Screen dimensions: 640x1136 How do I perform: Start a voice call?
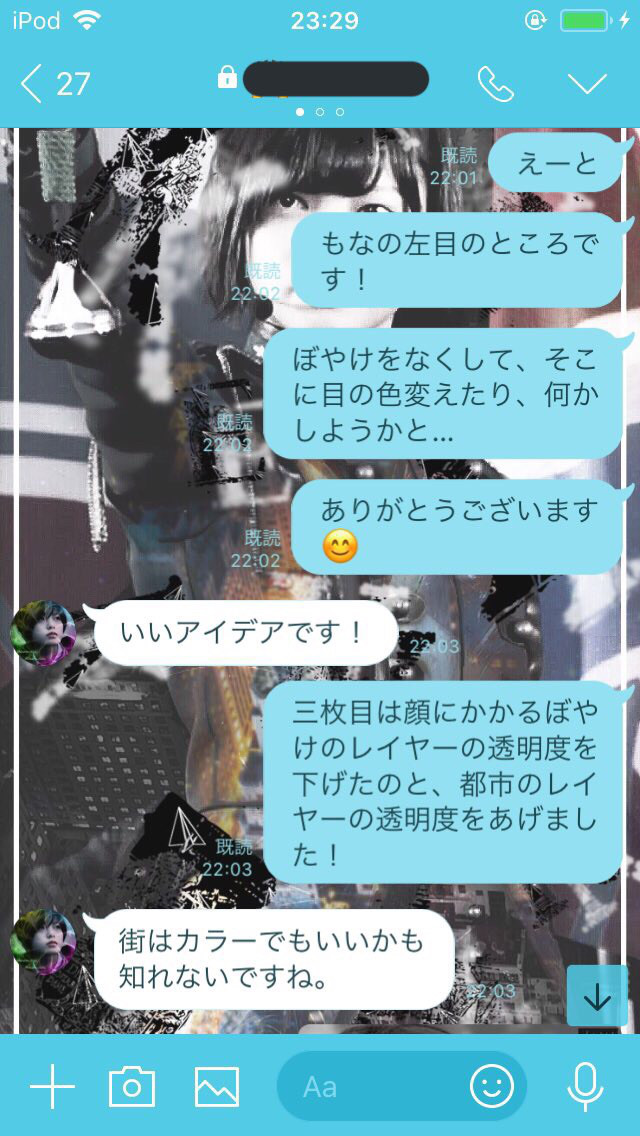[495, 84]
